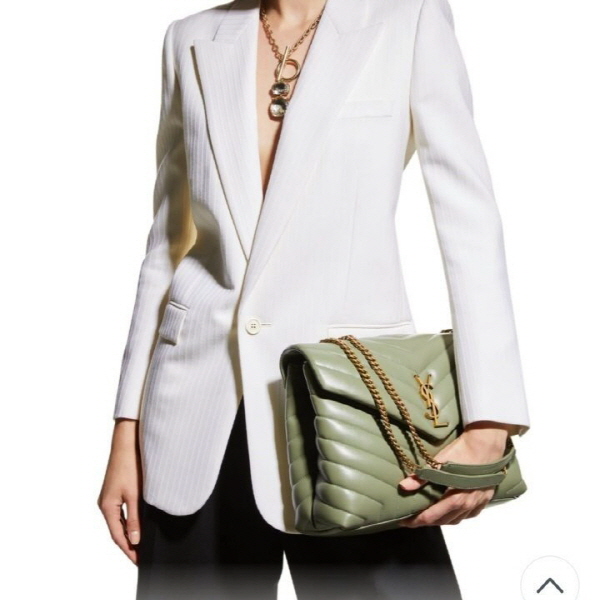This screenshot has height=600, width=600.
Task: Tap the up-arrow back-to-top button
Action: click(549, 582)
